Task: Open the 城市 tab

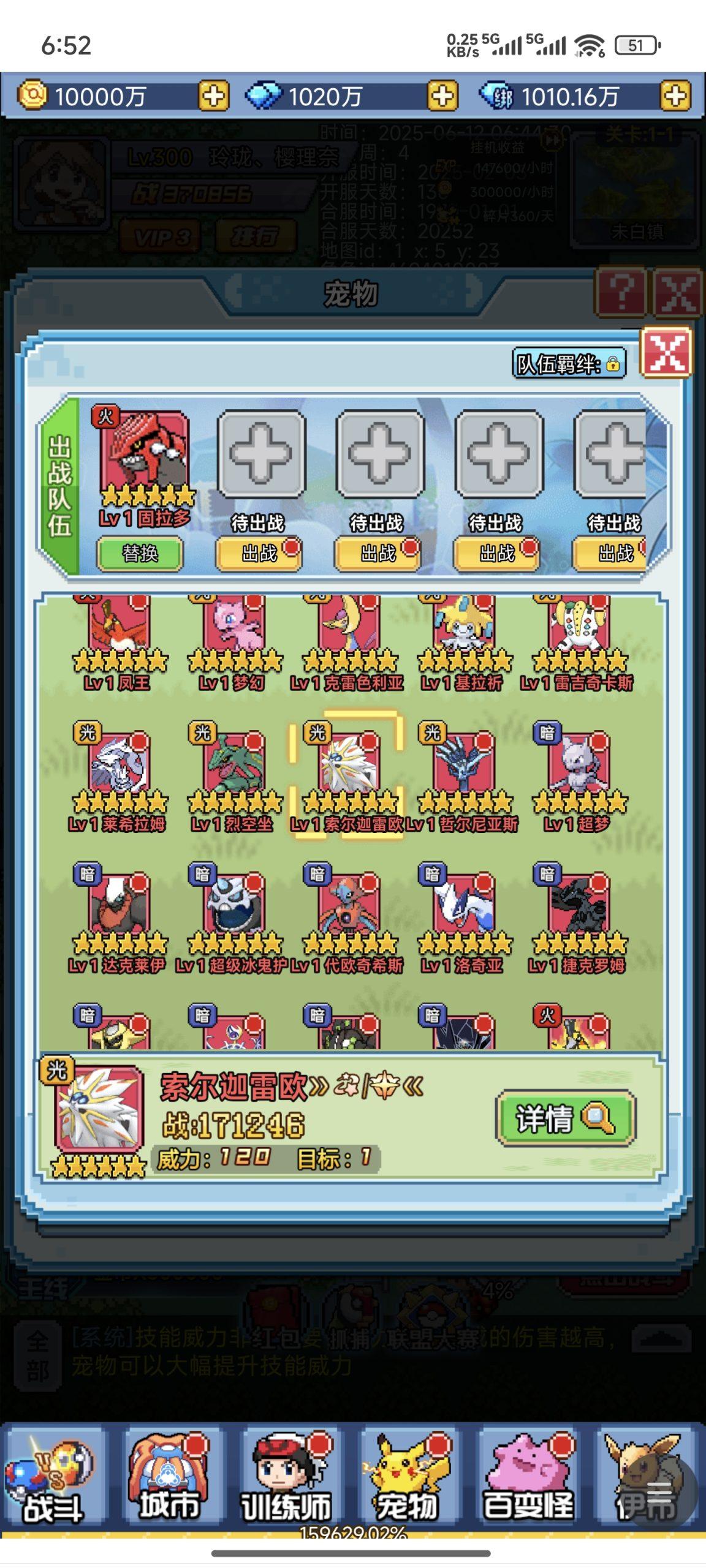Action: pos(169,1482)
